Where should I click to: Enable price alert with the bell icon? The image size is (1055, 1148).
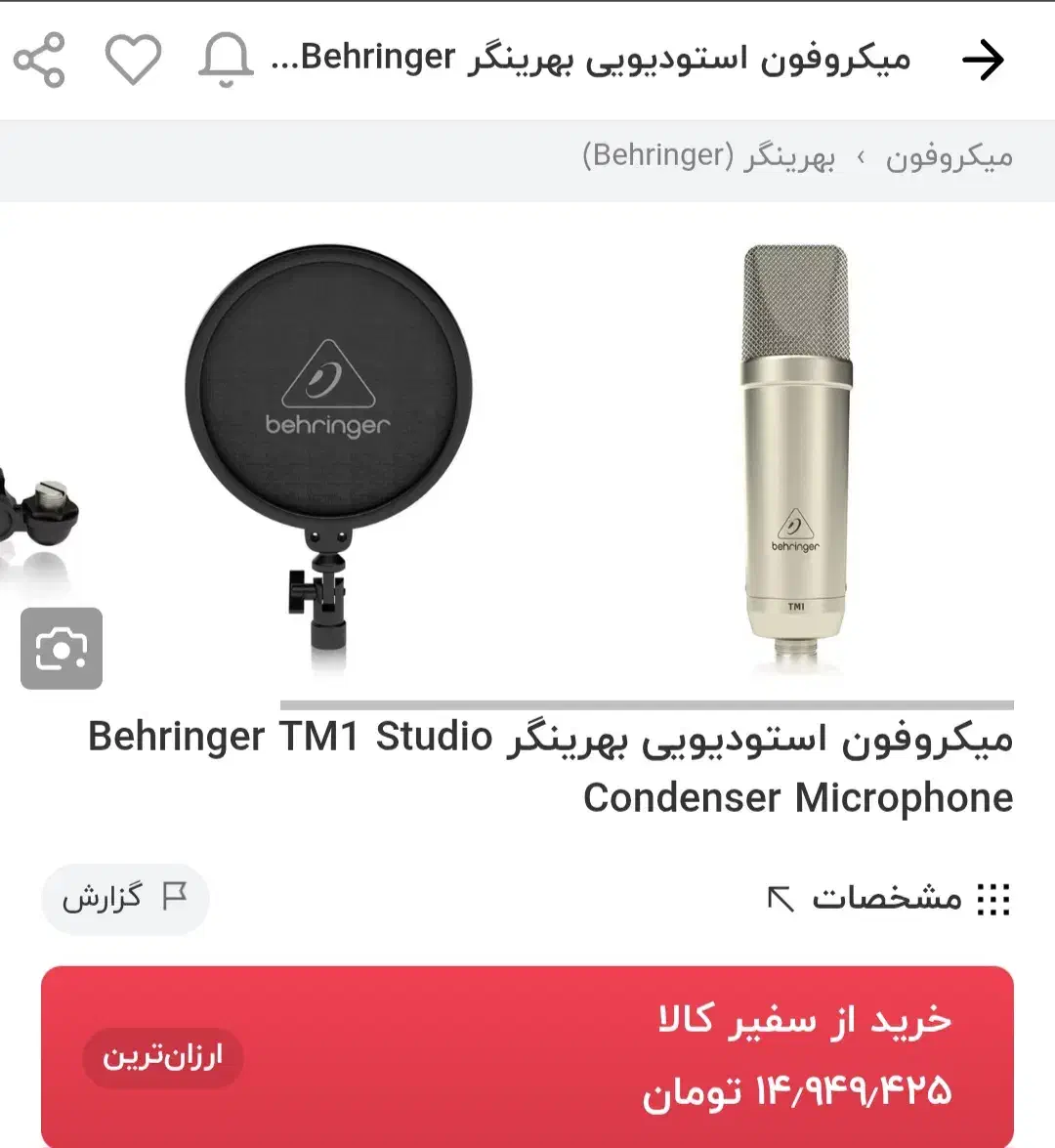226,60
